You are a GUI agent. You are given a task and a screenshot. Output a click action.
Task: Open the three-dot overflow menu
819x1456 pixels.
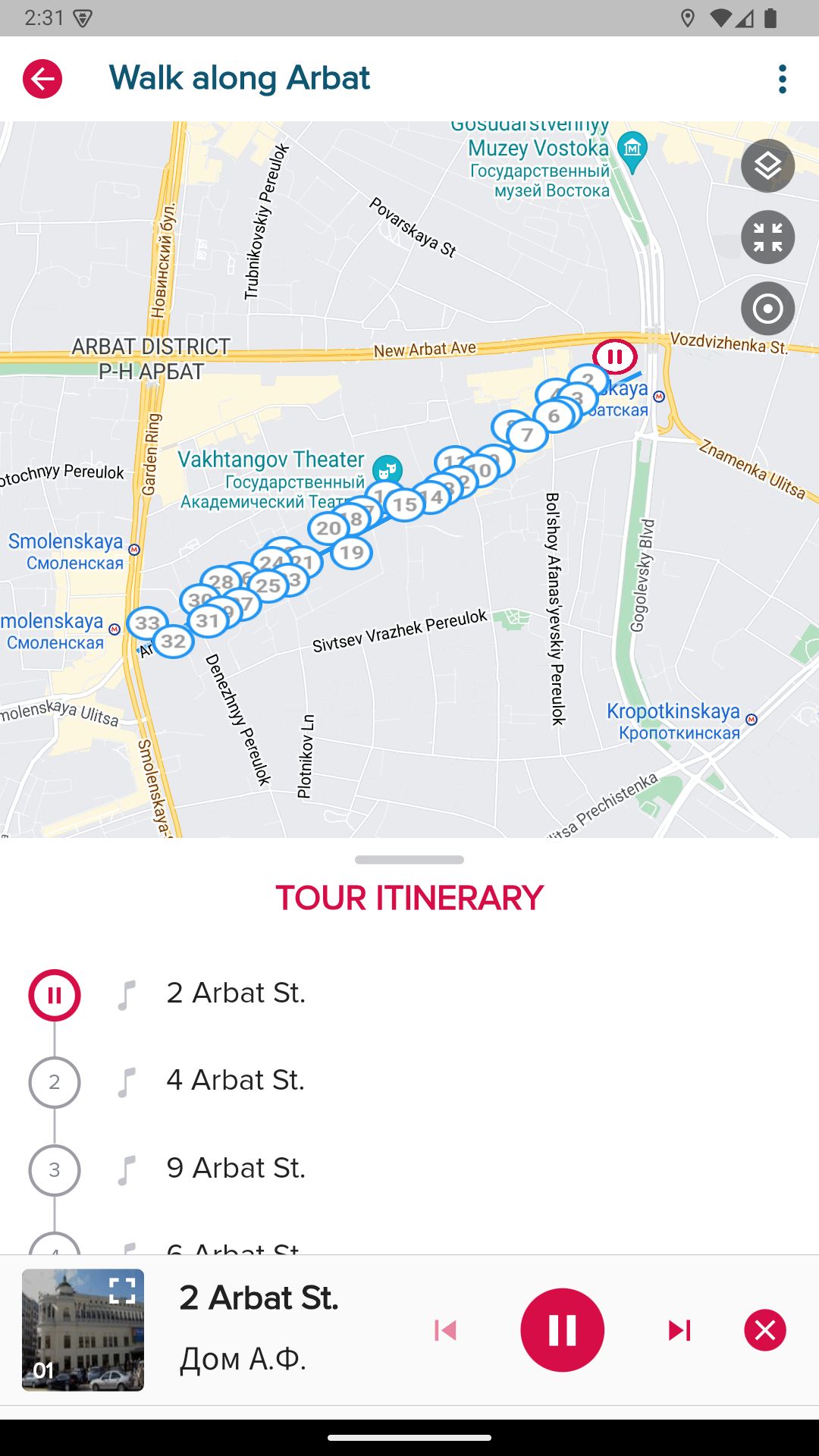783,79
